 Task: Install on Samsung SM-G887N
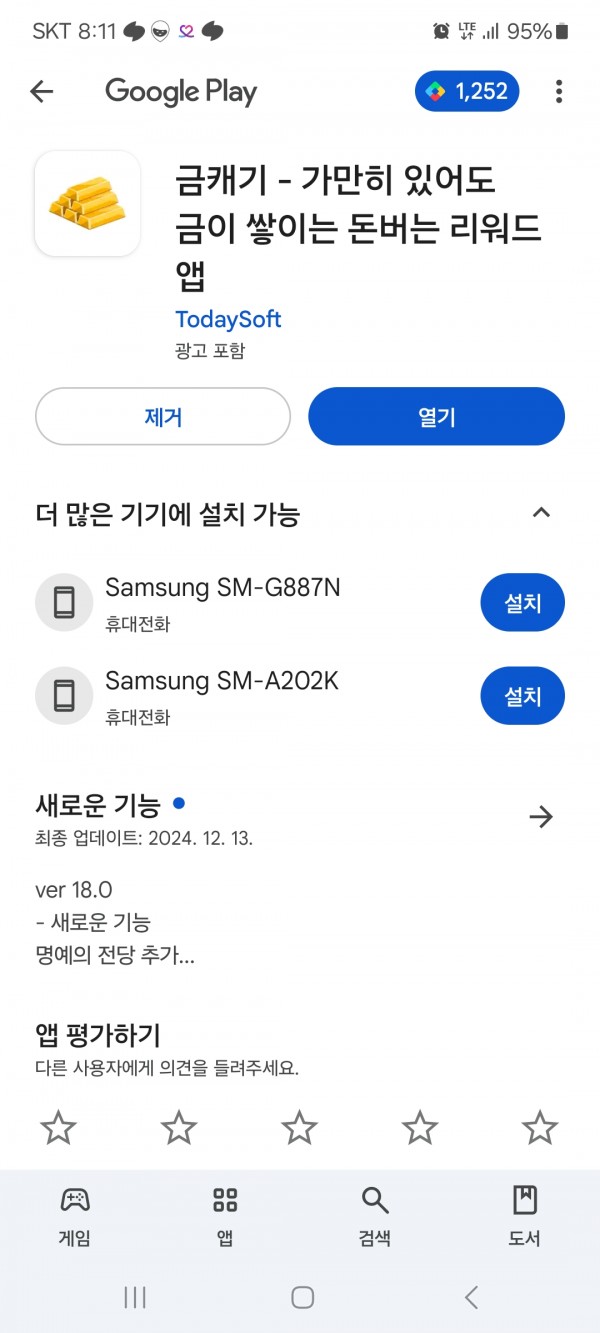[522, 603]
